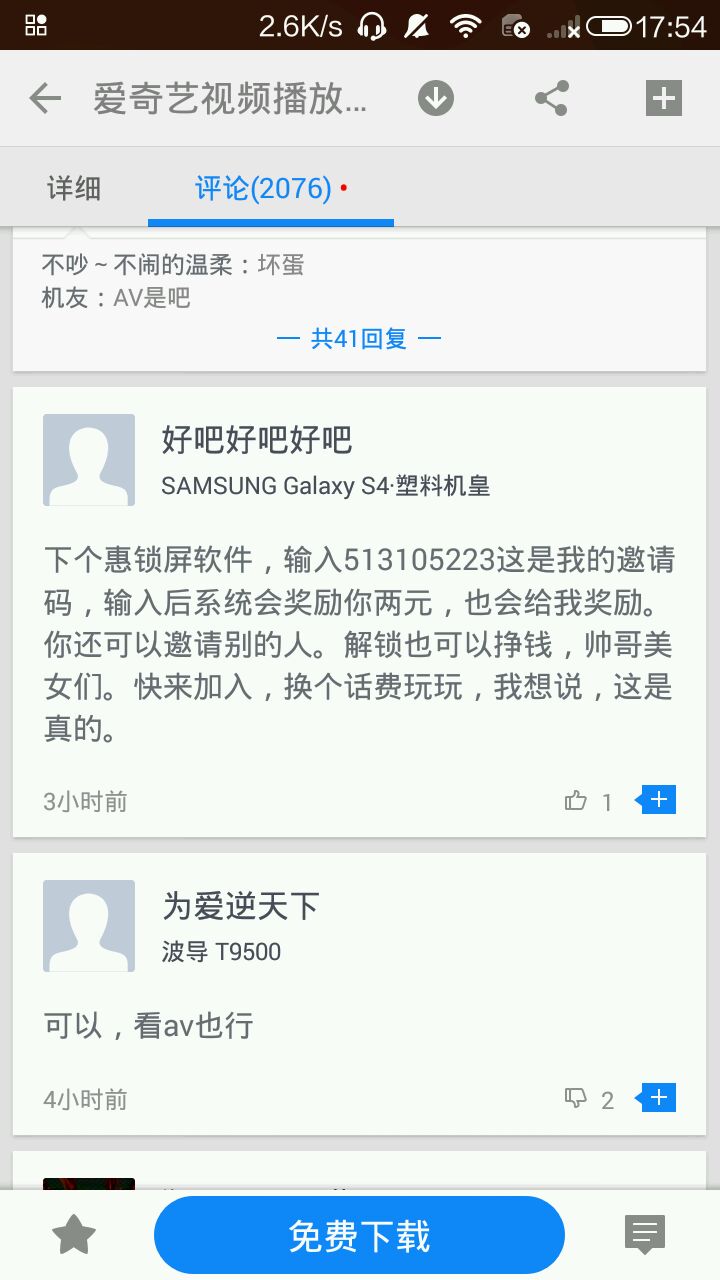
Task: Write a comment using the chat icon
Action: [645, 1234]
